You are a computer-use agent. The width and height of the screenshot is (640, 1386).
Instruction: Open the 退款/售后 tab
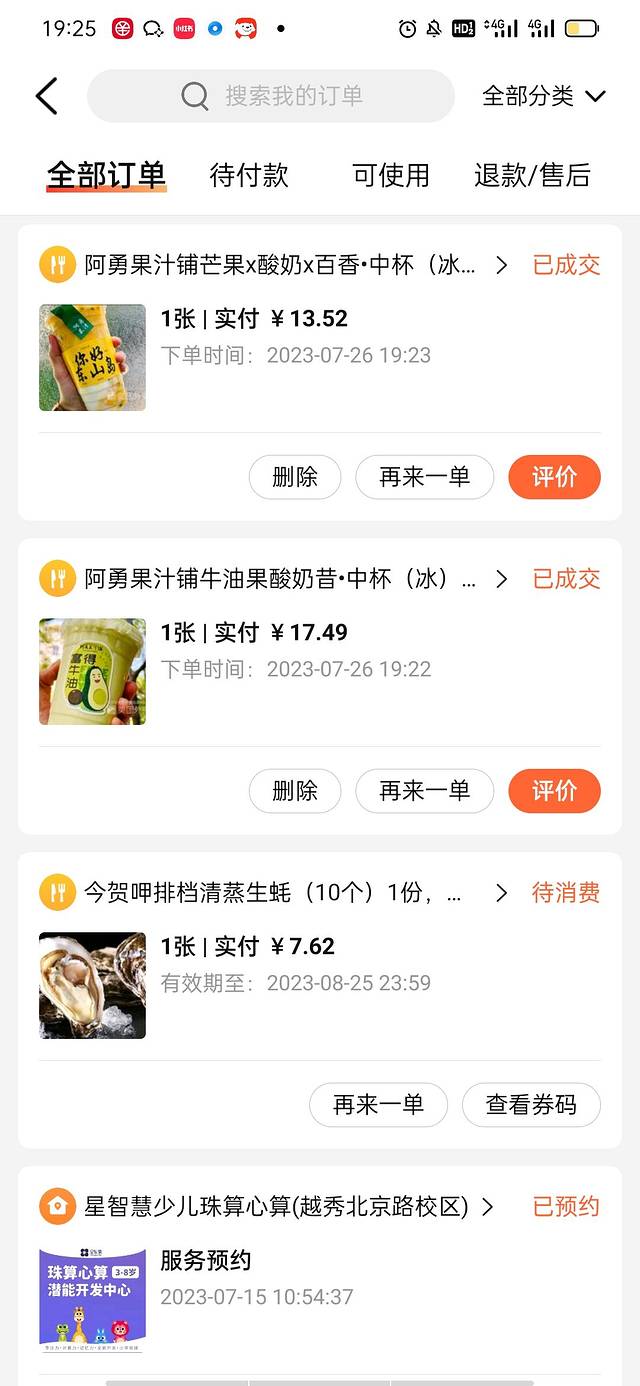(532, 175)
